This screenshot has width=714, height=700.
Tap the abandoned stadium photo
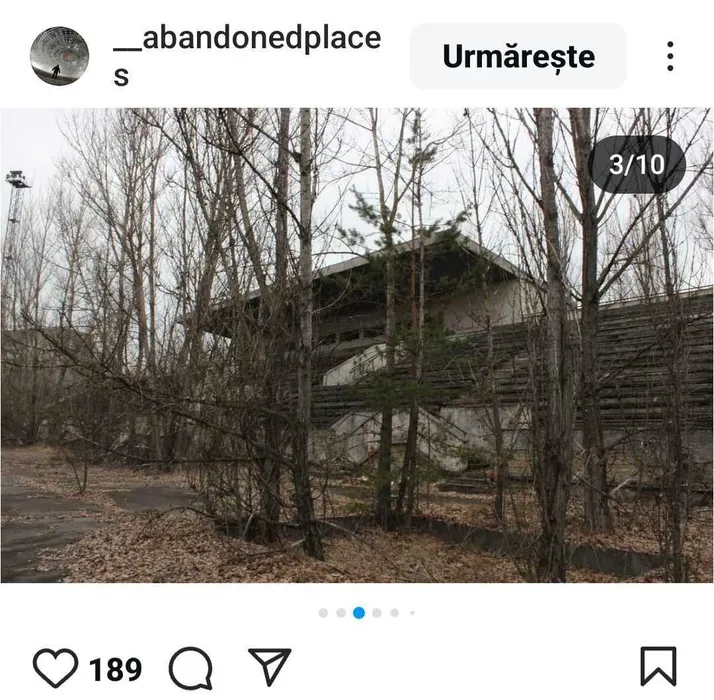(357, 345)
